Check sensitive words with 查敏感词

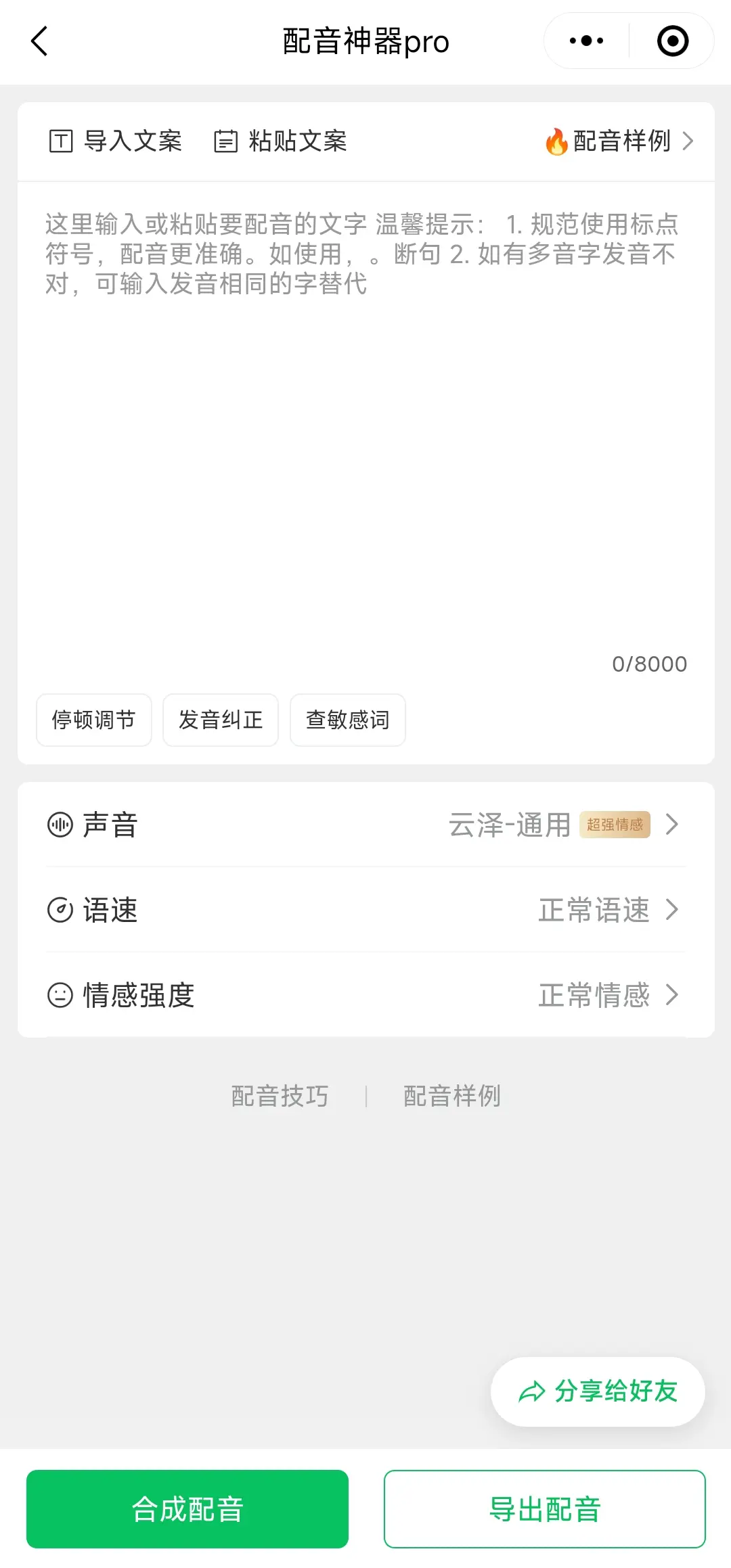[348, 720]
